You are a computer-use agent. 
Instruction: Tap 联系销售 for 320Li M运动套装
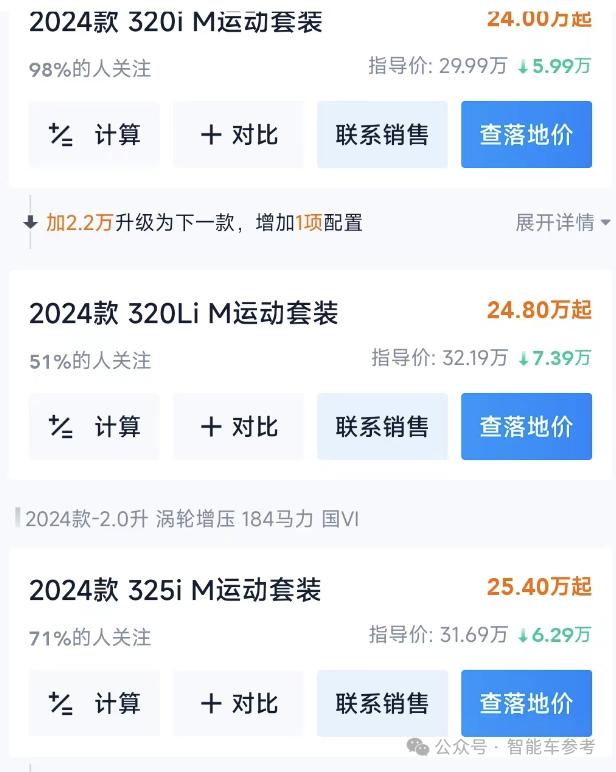pyautogui.click(x=382, y=427)
